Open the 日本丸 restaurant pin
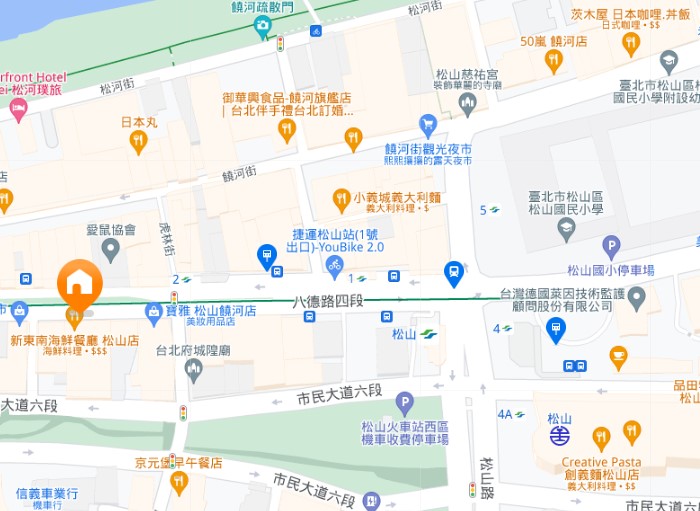 (139, 142)
